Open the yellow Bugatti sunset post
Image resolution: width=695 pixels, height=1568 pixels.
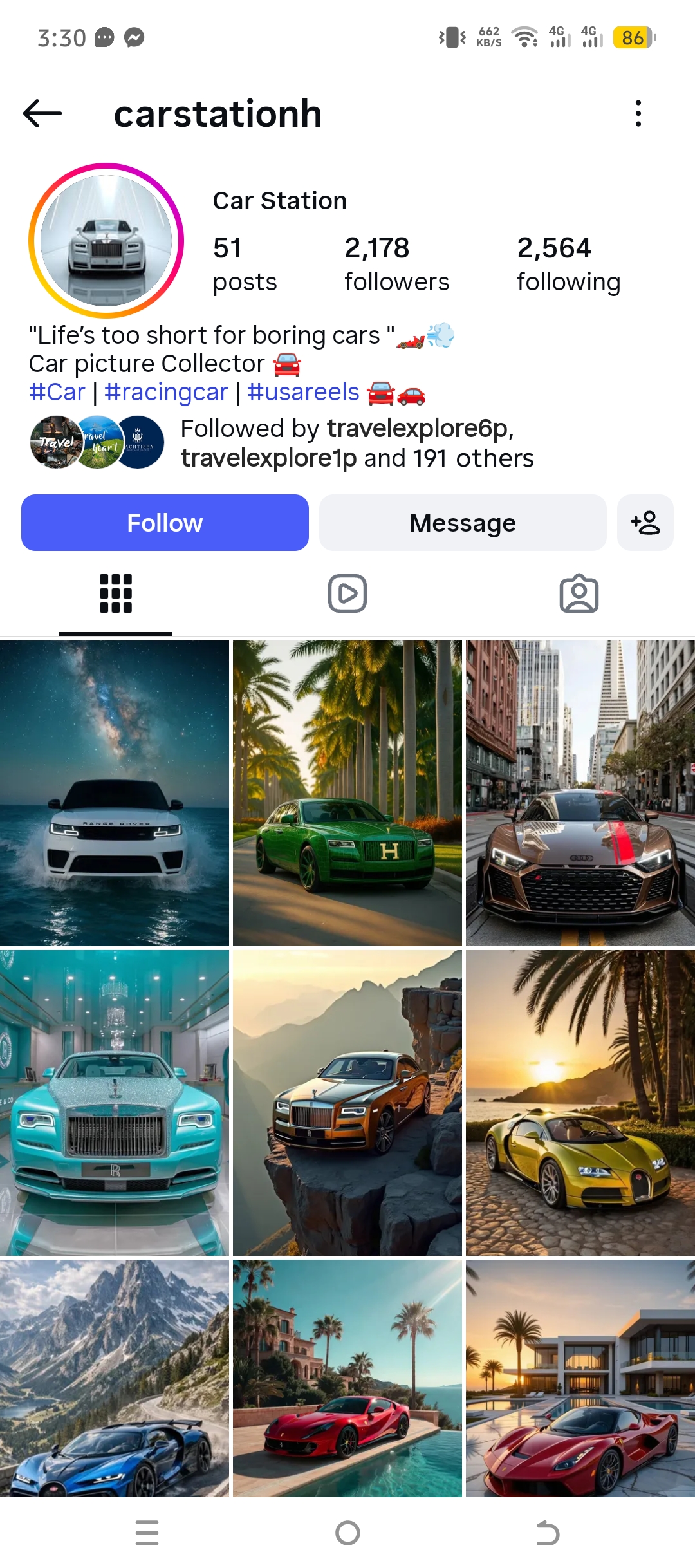(580, 1103)
